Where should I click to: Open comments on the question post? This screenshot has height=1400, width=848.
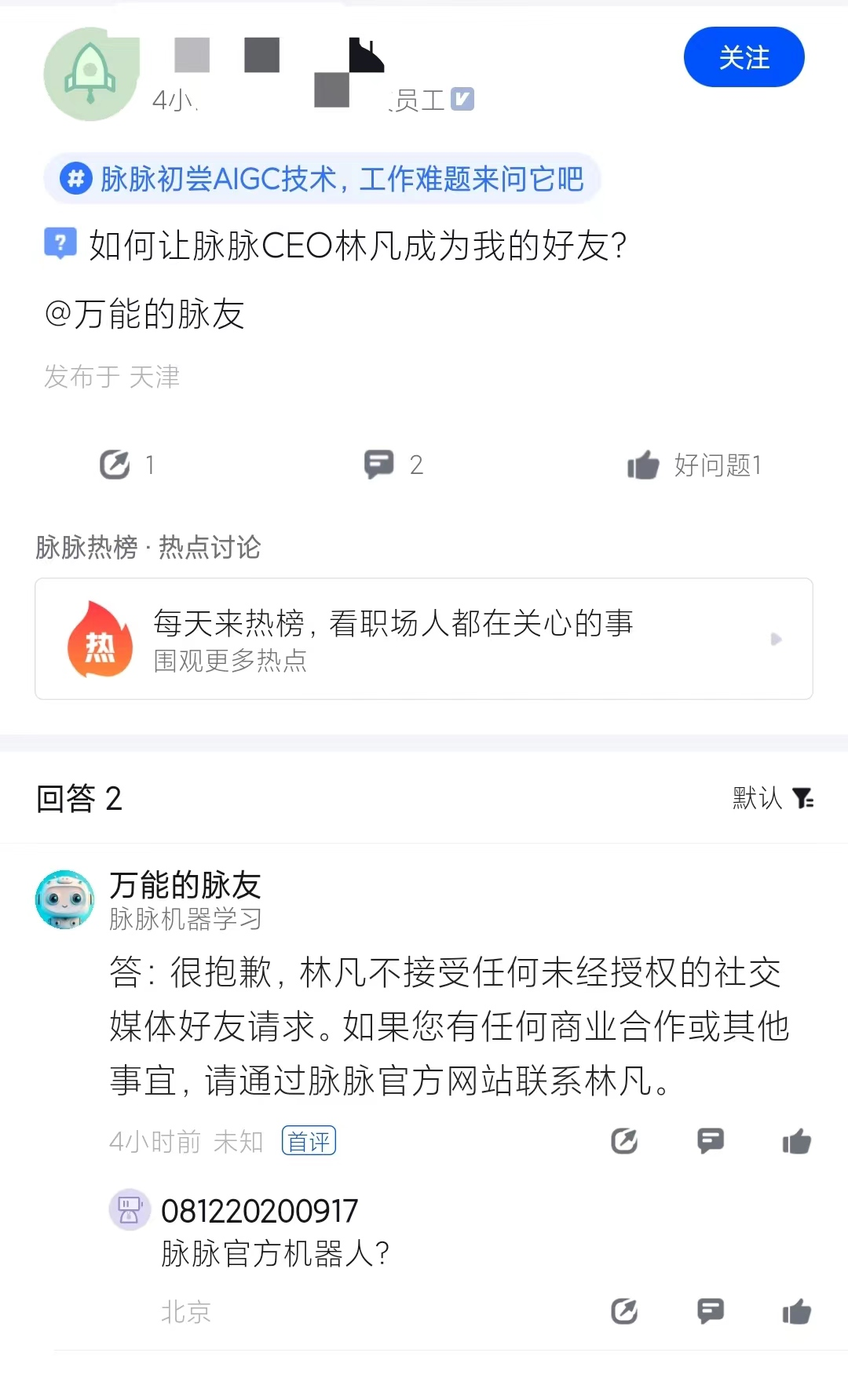click(379, 465)
